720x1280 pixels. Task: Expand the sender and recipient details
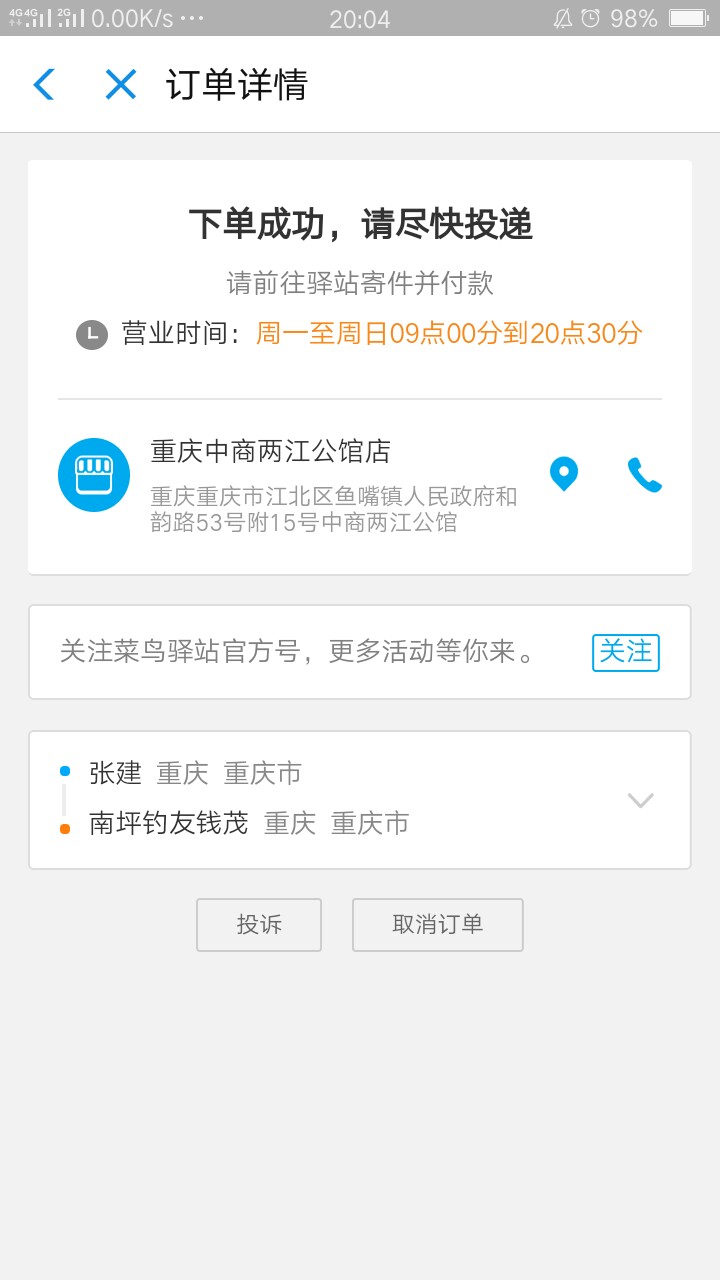640,800
